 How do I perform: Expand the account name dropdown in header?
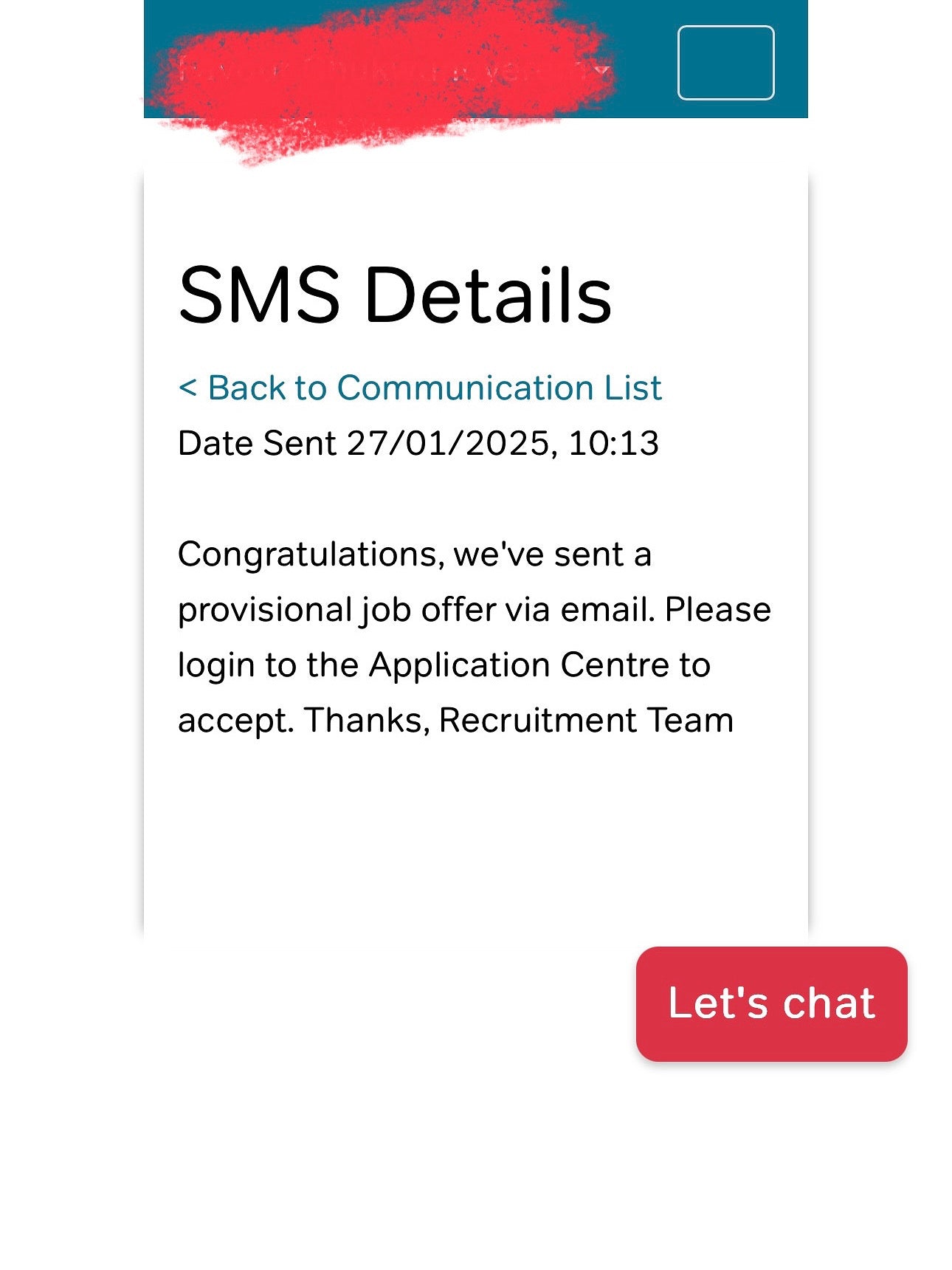click(601, 71)
